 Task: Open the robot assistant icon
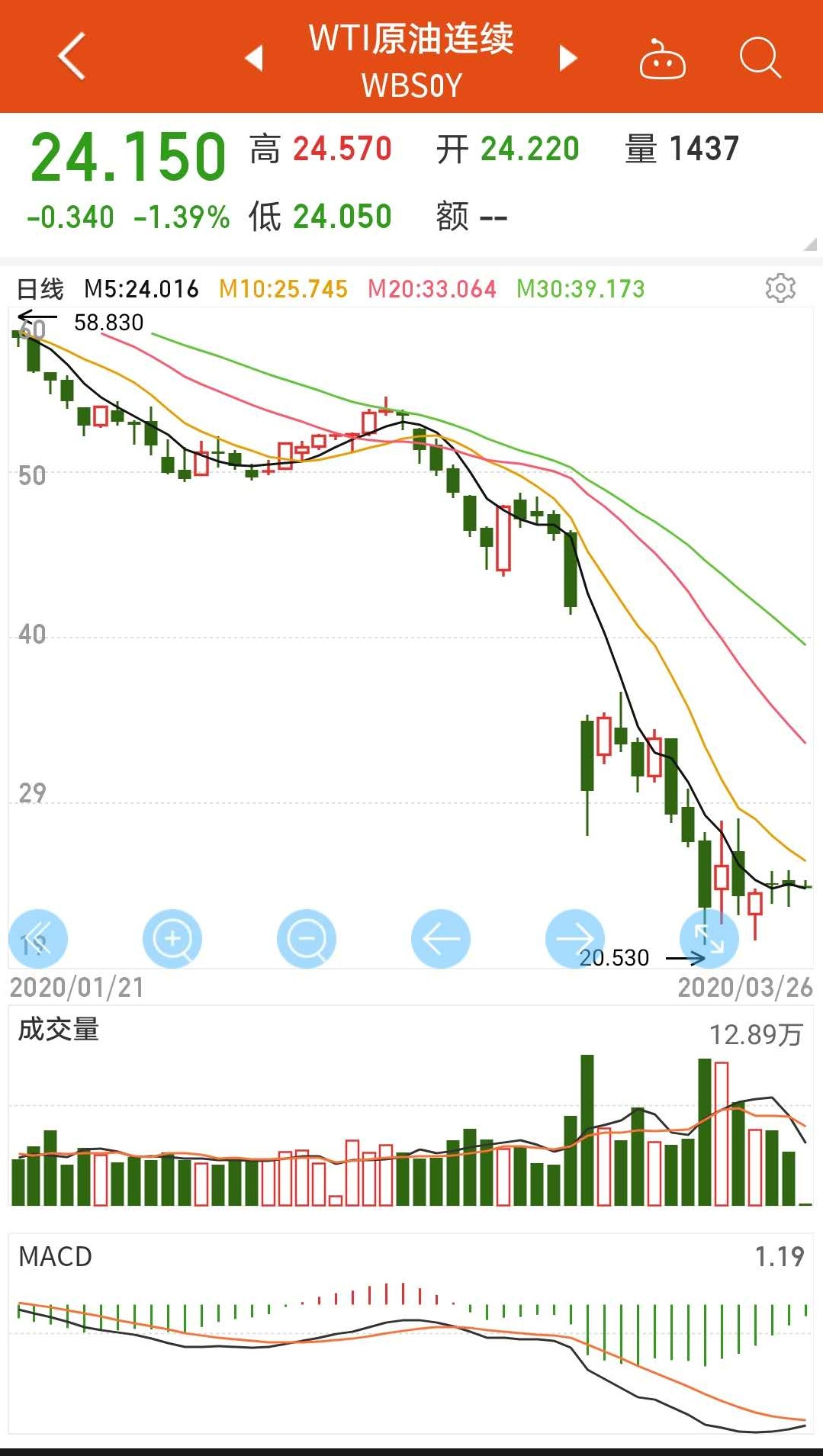(662, 59)
